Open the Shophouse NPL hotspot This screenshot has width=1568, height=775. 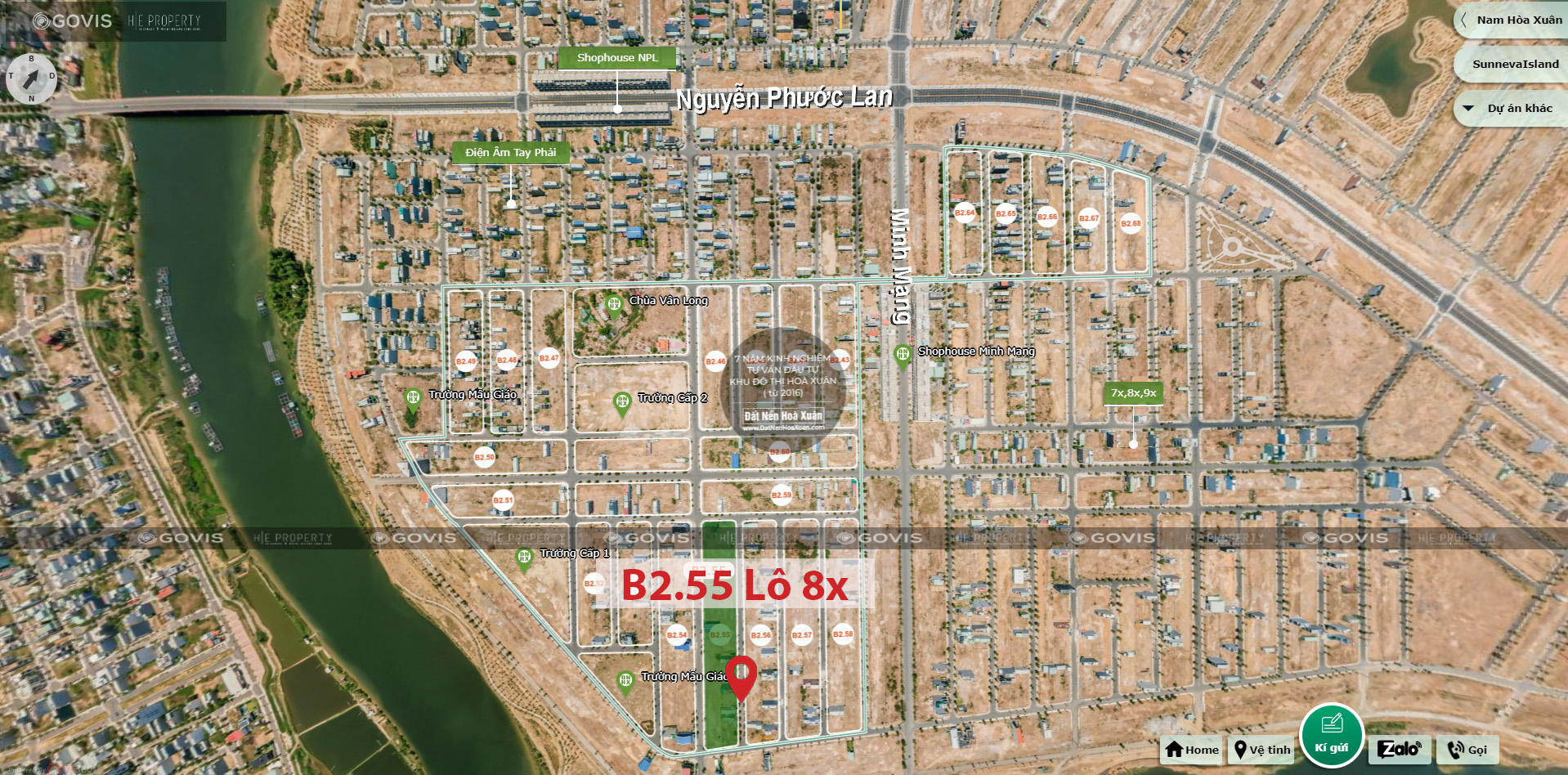(616, 58)
